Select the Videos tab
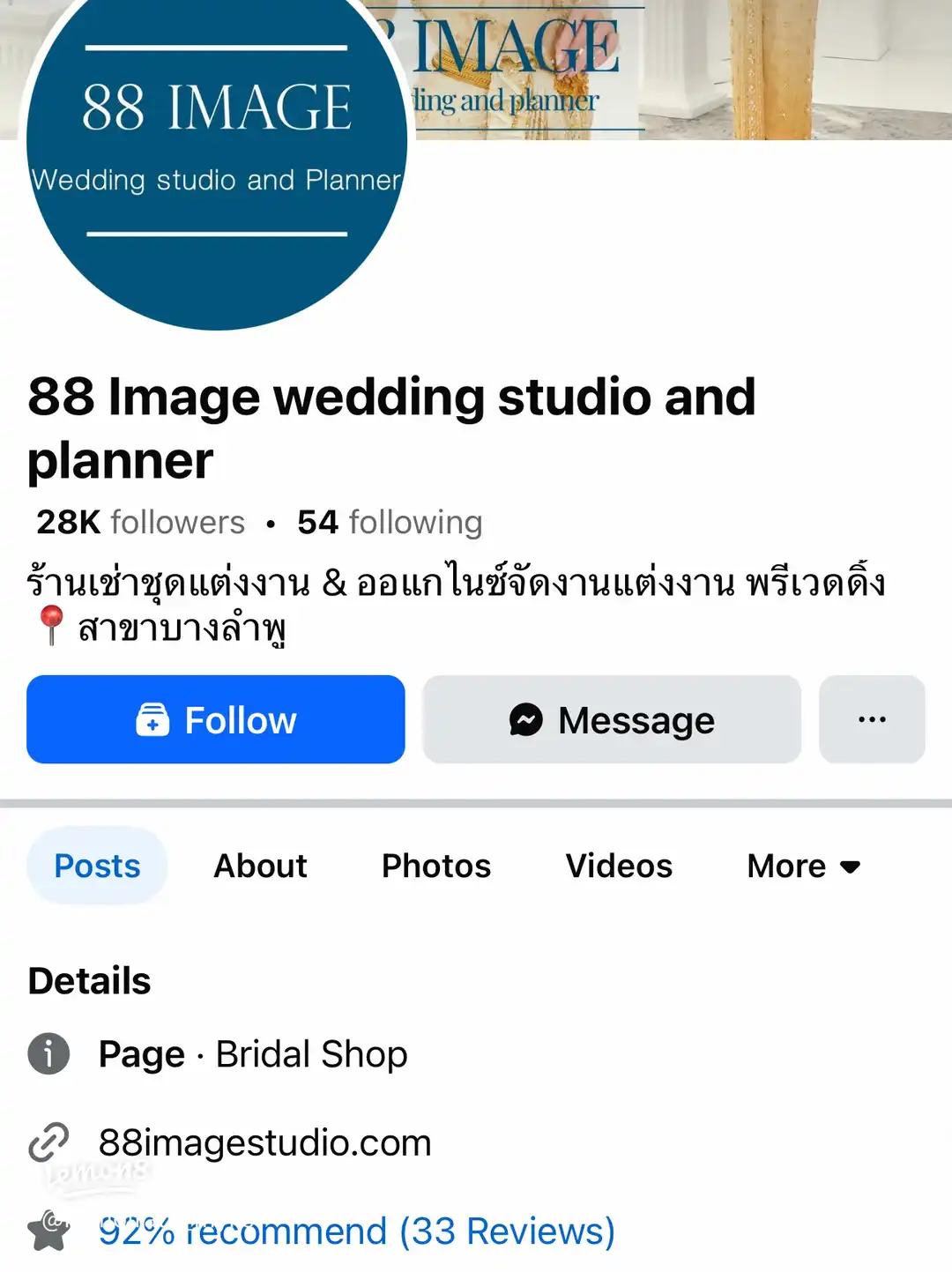 pyautogui.click(x=618, y=866)
